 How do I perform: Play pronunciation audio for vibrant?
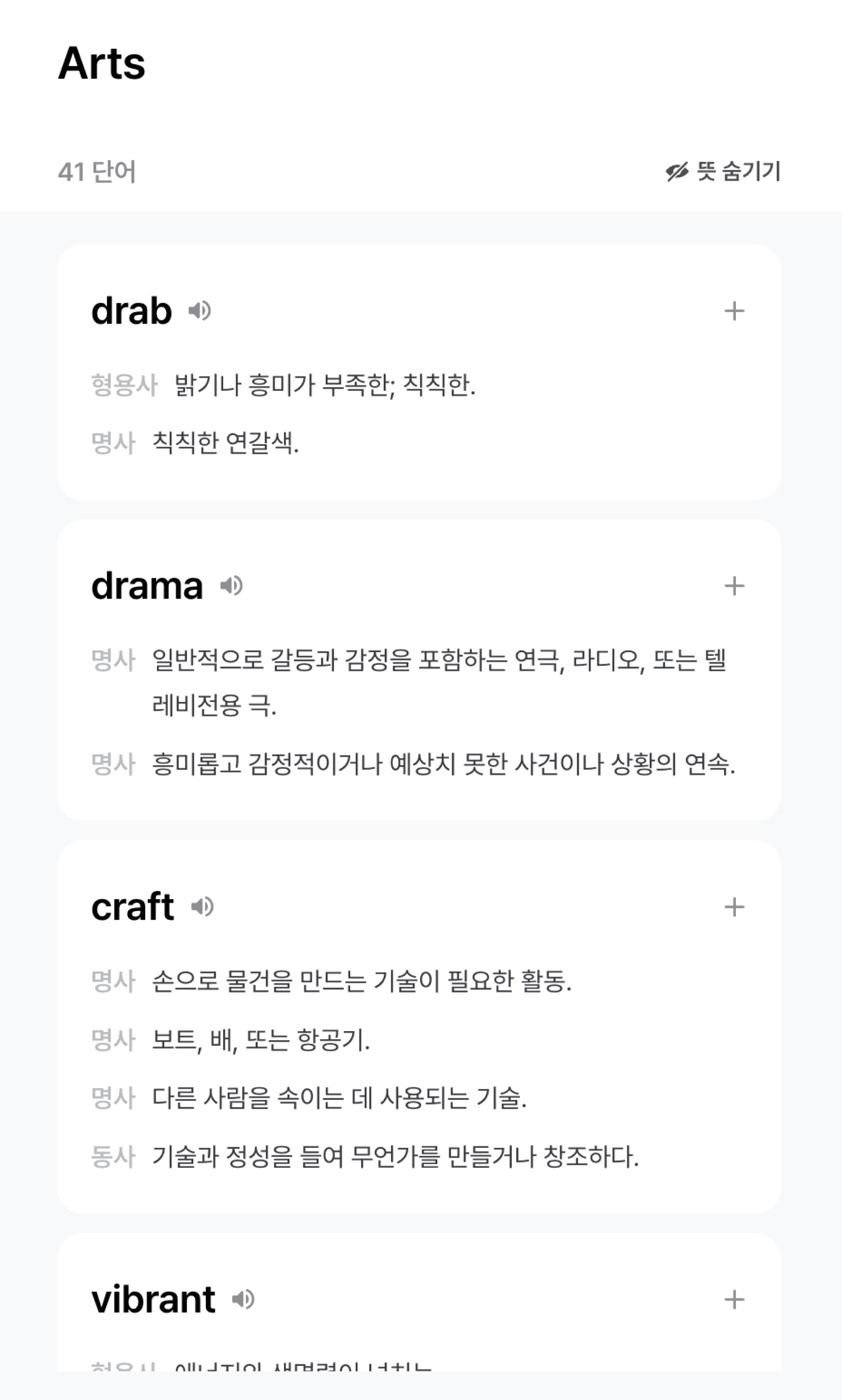[x=244, y=1299]
